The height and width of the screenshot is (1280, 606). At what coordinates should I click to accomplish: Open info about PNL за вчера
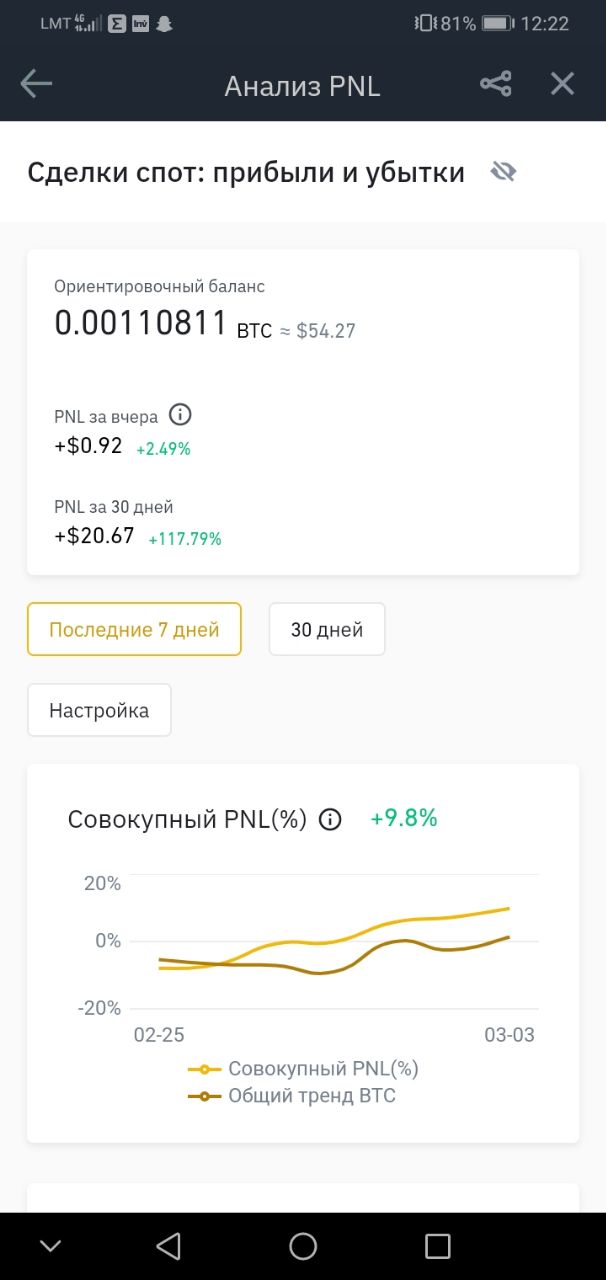click(180, 414)
